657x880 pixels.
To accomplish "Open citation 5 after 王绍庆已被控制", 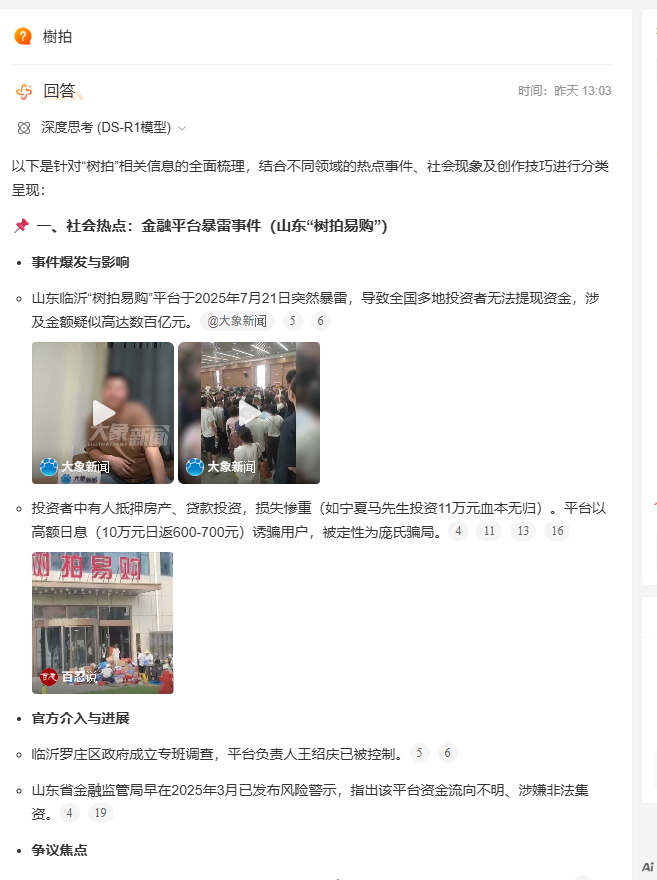I will pyautogui.click(x=419, y=753).
